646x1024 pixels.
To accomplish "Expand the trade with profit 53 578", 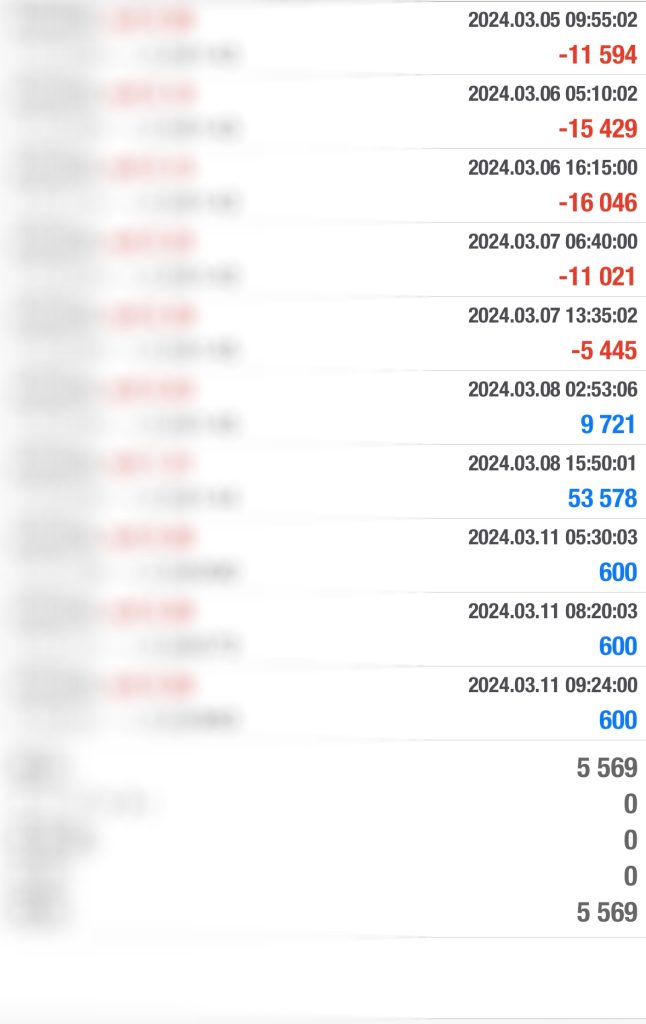I will [x=323, y=481].
